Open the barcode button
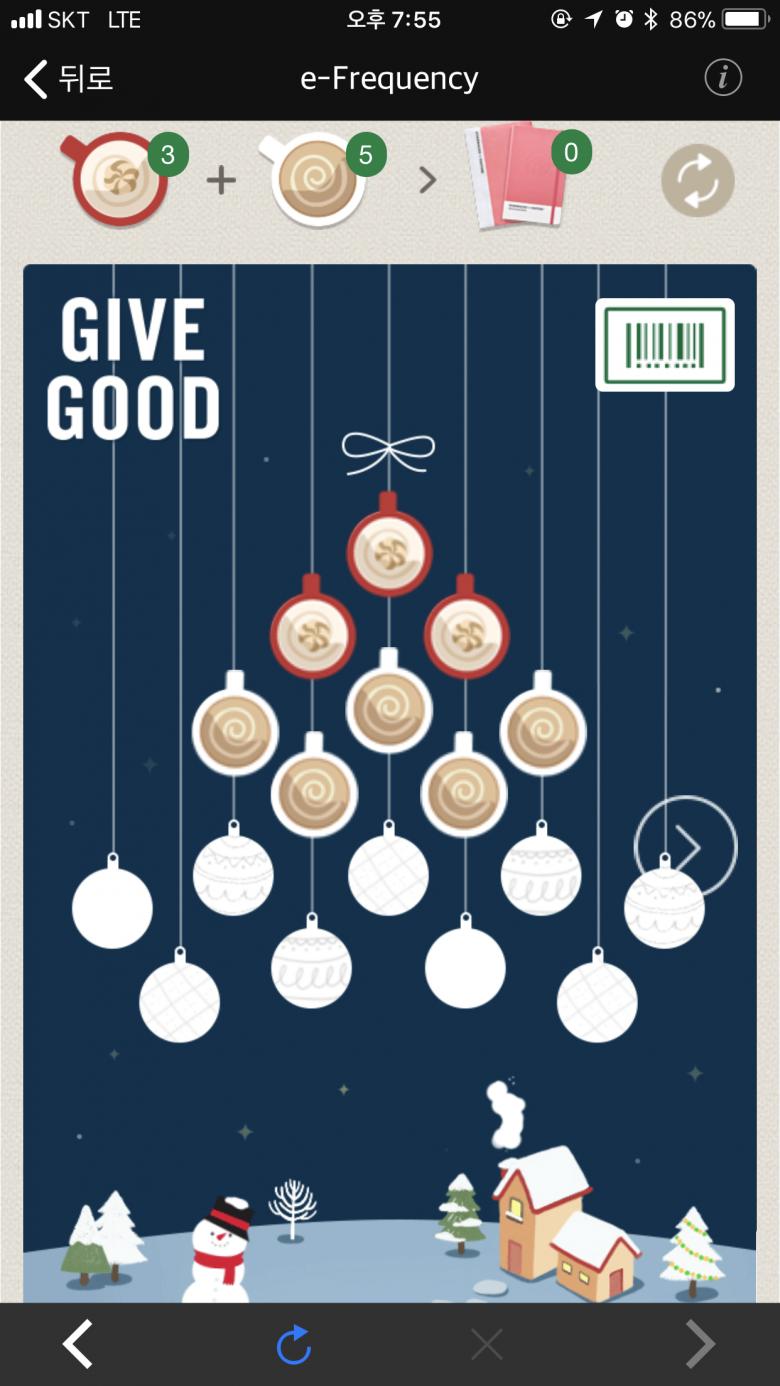The width and height of the screenshot is (780, 1386). coord(665,345)
